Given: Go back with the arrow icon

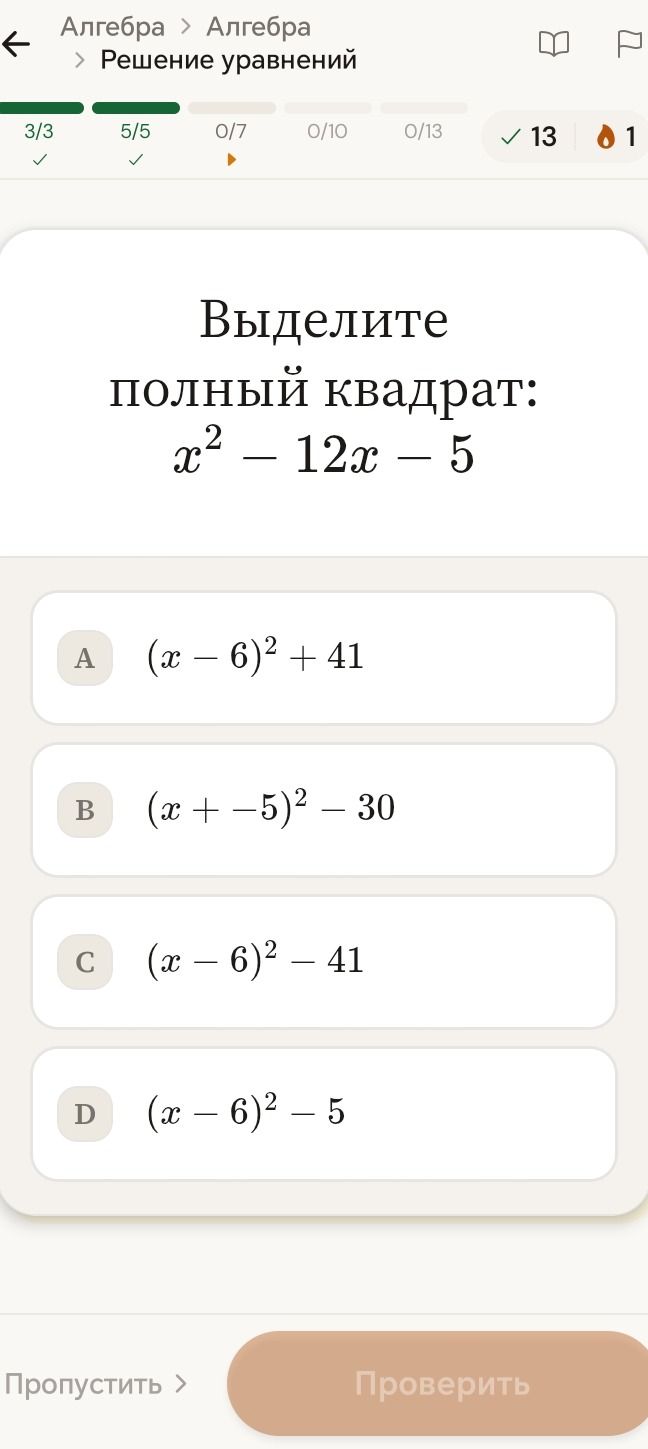Looking at the screenshot, I should pos(16,44).
